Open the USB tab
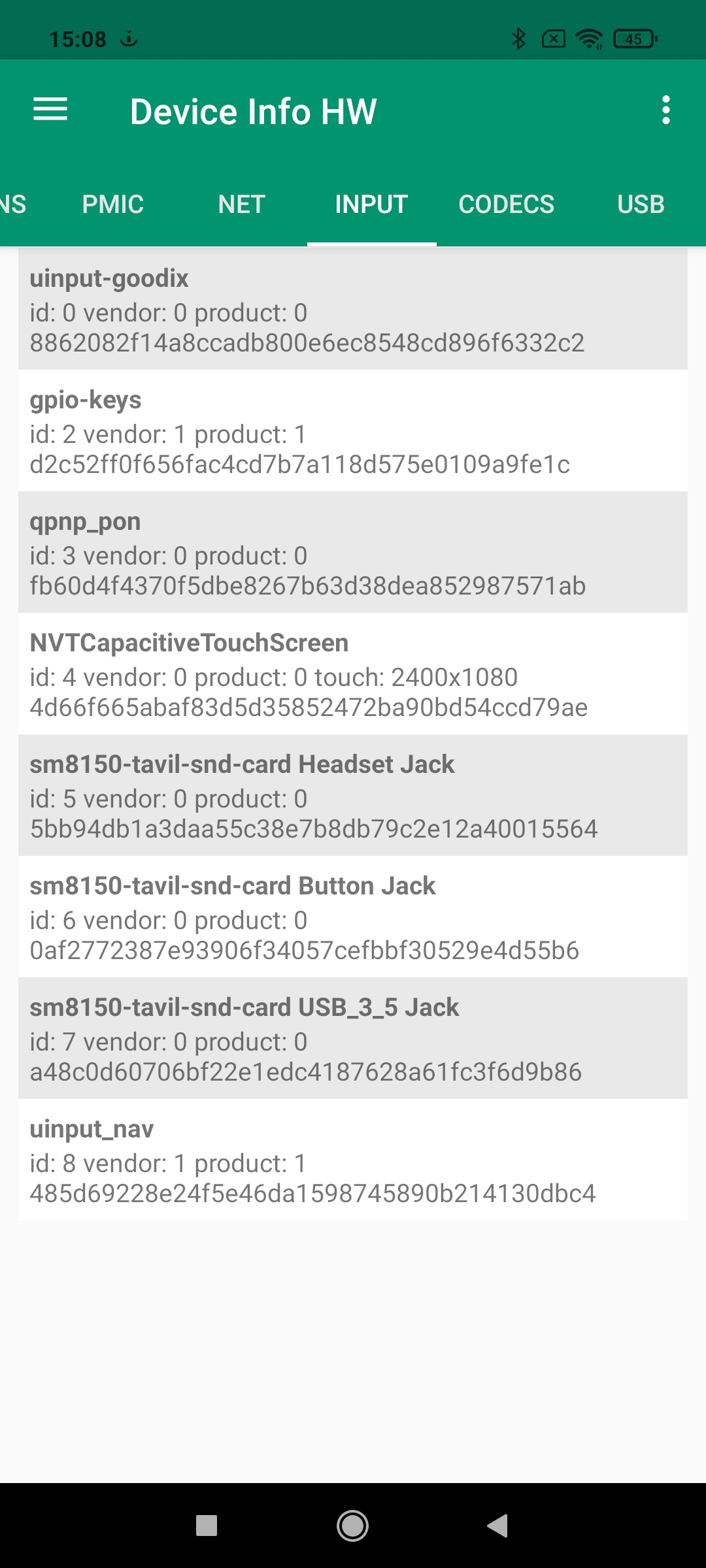706x1568 pixels. 640,204
